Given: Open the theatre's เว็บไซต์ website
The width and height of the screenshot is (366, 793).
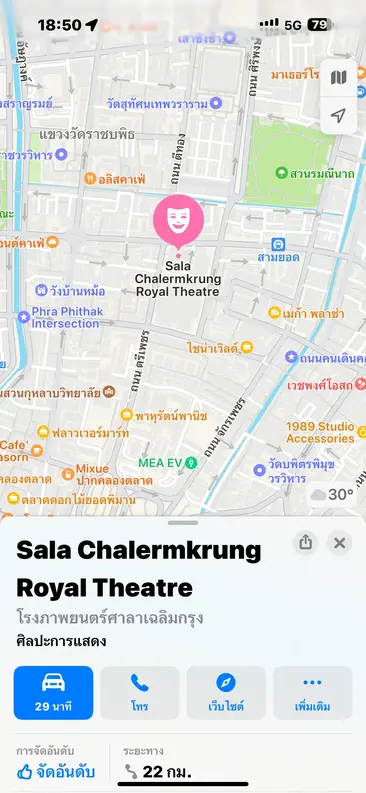Looking at the screenshot, I should click(x=226, y=692).
